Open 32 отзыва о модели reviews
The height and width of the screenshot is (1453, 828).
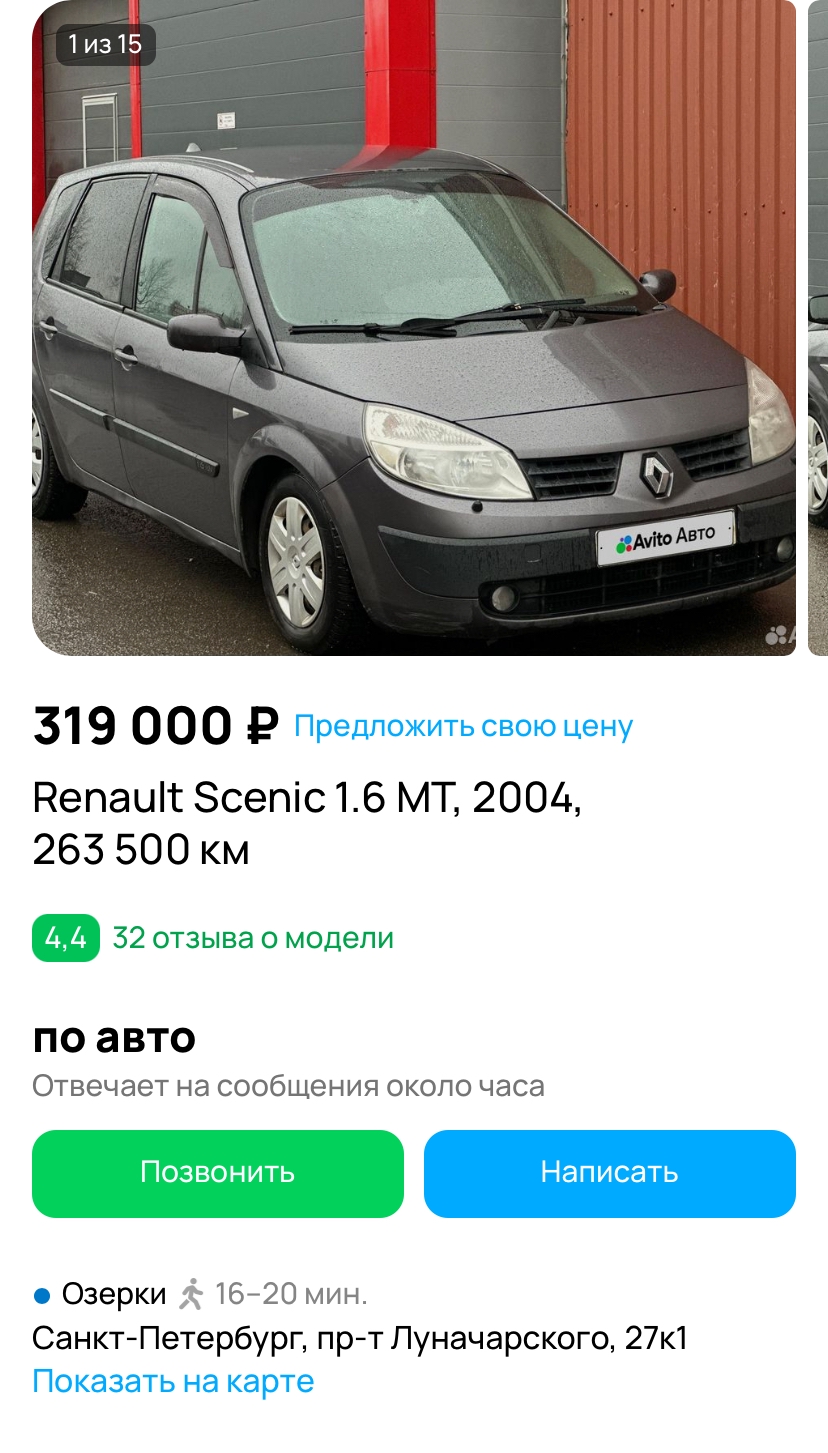(x=253, y=938)
